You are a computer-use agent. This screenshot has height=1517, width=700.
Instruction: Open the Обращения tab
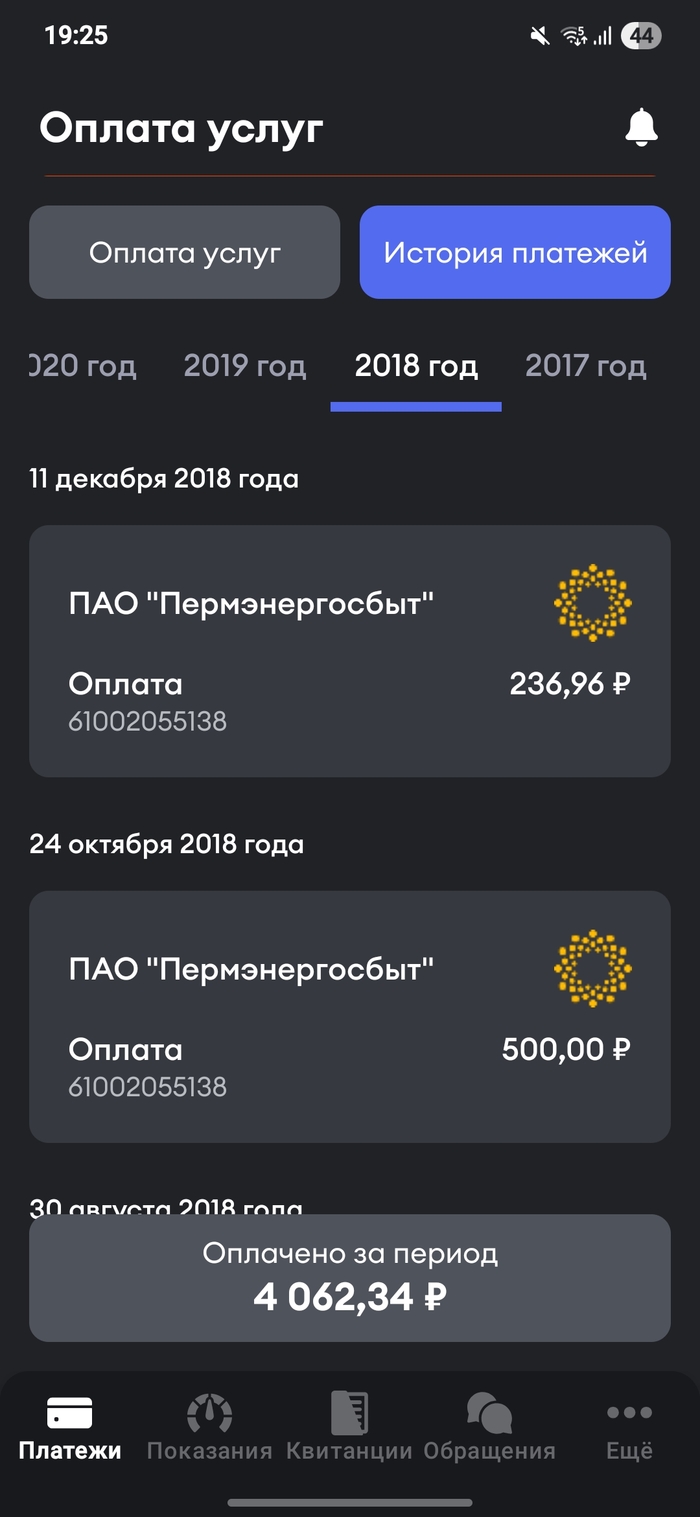489,1428
